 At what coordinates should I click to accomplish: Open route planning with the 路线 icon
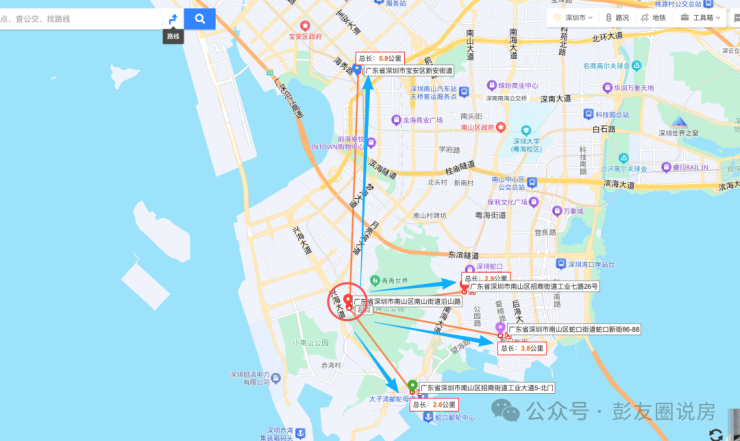click(173, 19)
